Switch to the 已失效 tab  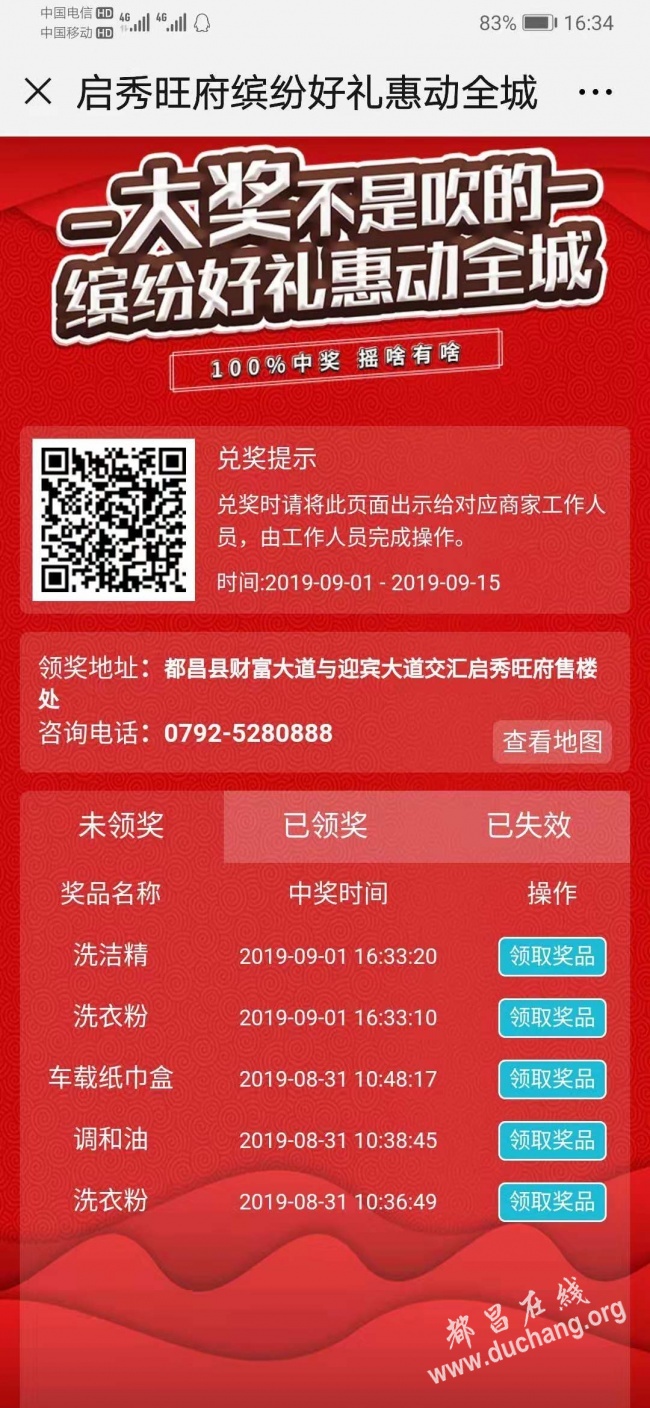[529, 826]
